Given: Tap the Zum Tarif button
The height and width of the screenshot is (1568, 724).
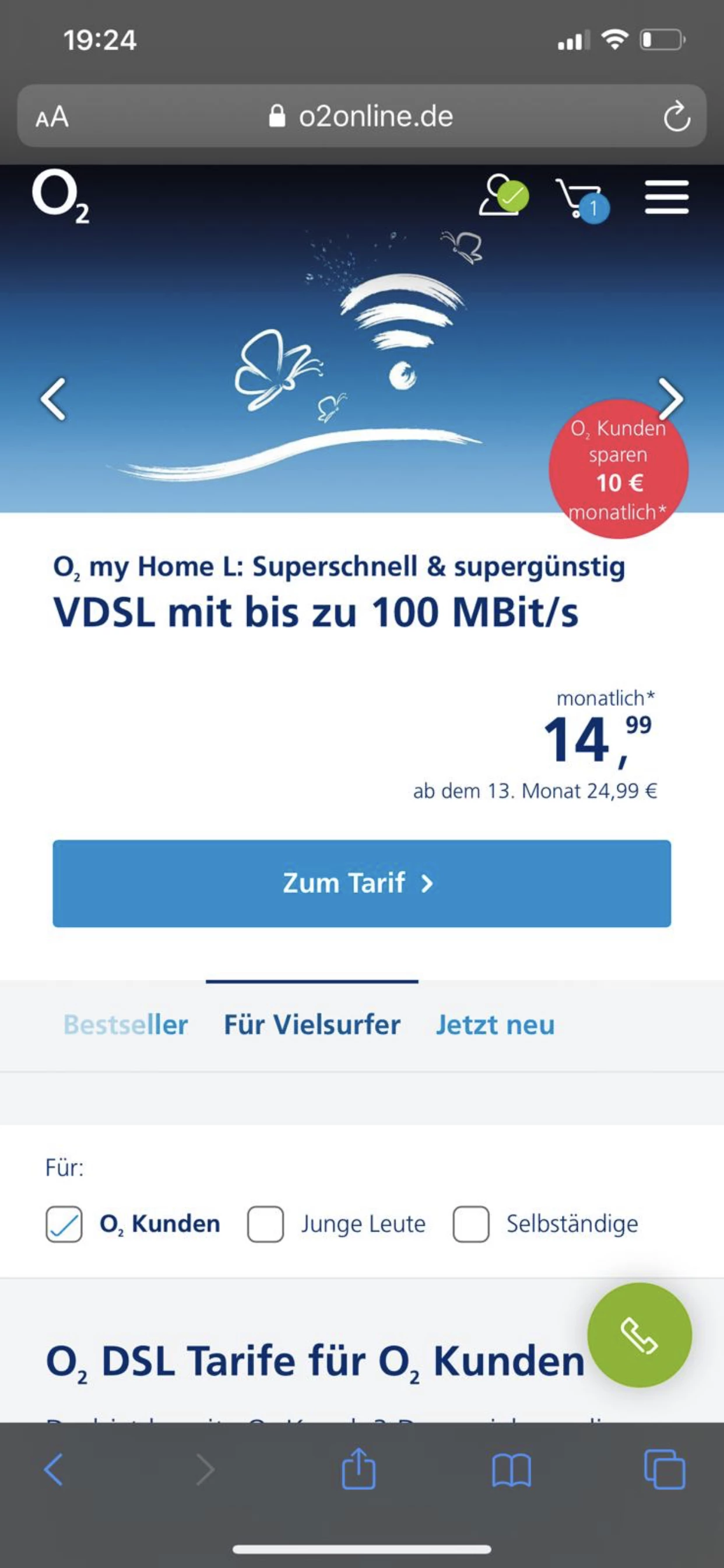Looking at the screenshot, I should tap(361, 883).
